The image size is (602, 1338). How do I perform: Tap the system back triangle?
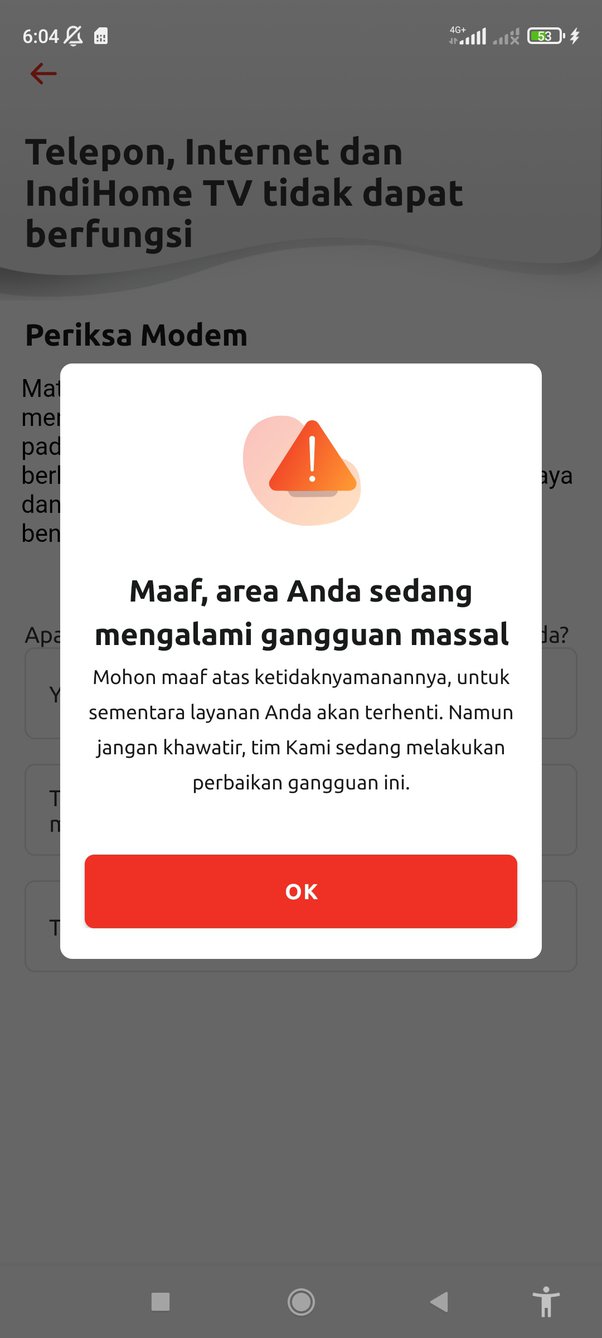pyautogui.click(x=438, y=1301)
